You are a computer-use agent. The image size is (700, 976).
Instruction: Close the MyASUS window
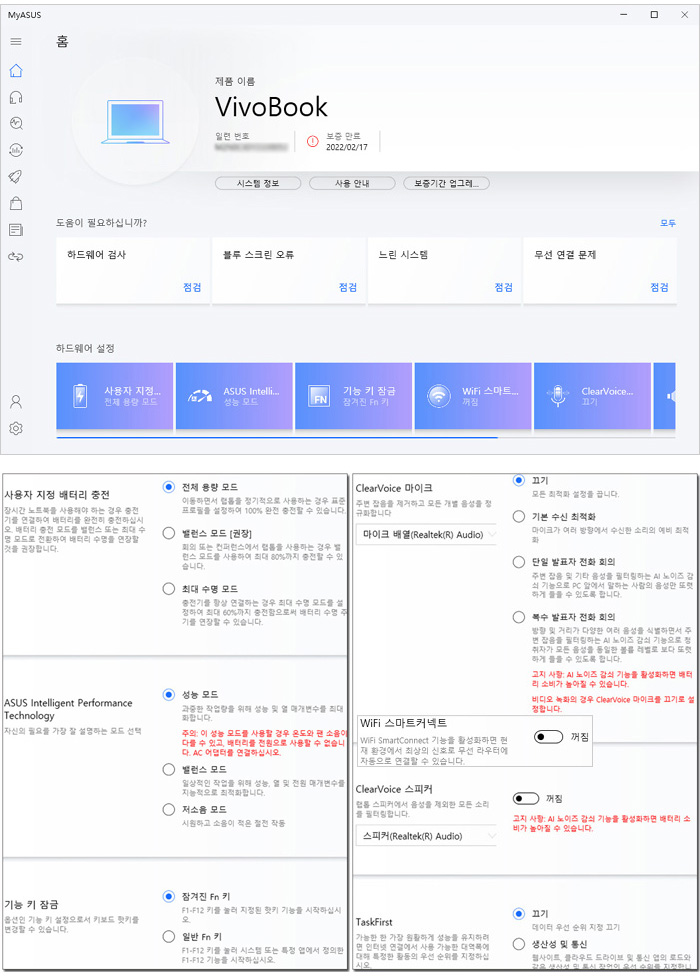682,14
